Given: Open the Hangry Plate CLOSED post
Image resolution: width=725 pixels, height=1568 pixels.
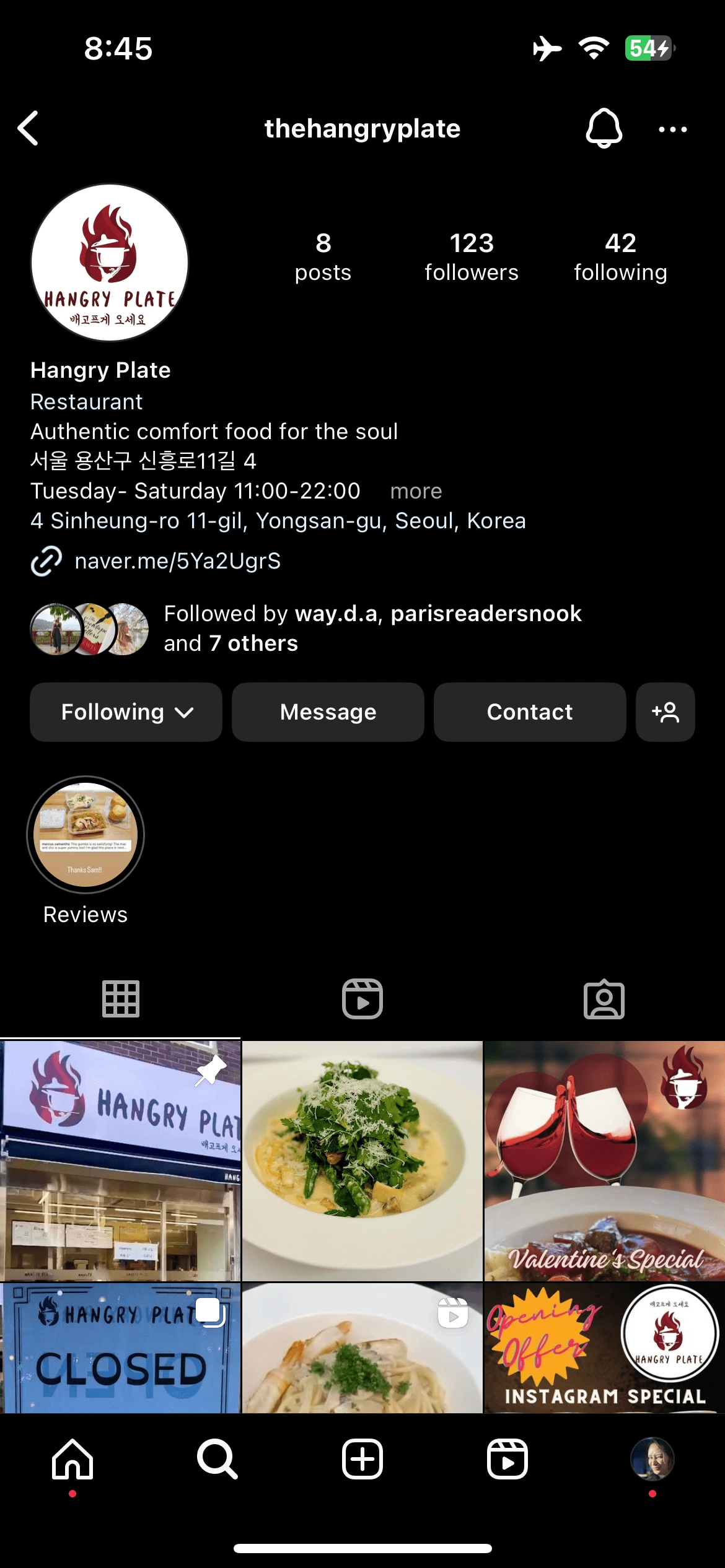Looking at the screenshot, I should pyautogui.click(x=120, y=1349).
